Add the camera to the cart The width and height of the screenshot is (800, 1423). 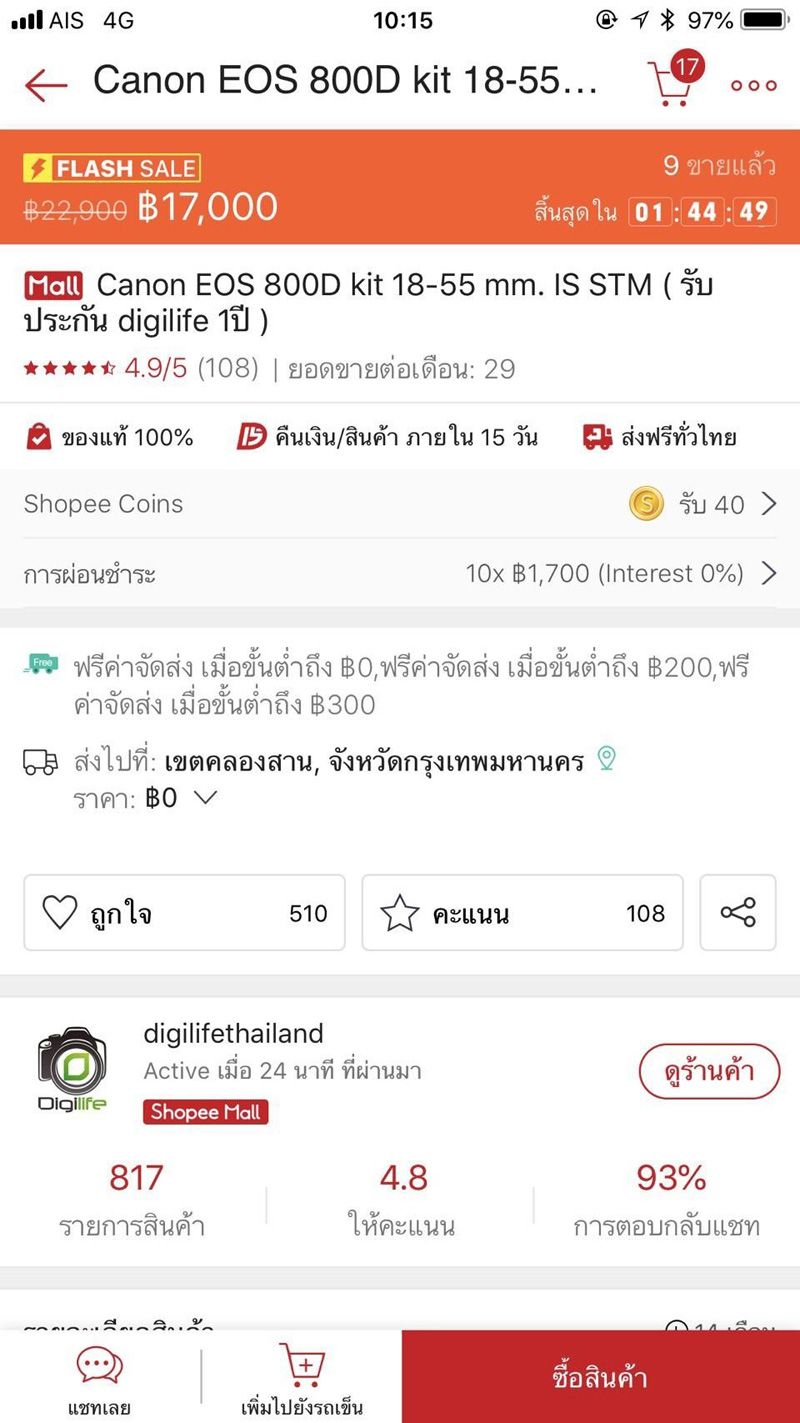tap(301, 1379)
